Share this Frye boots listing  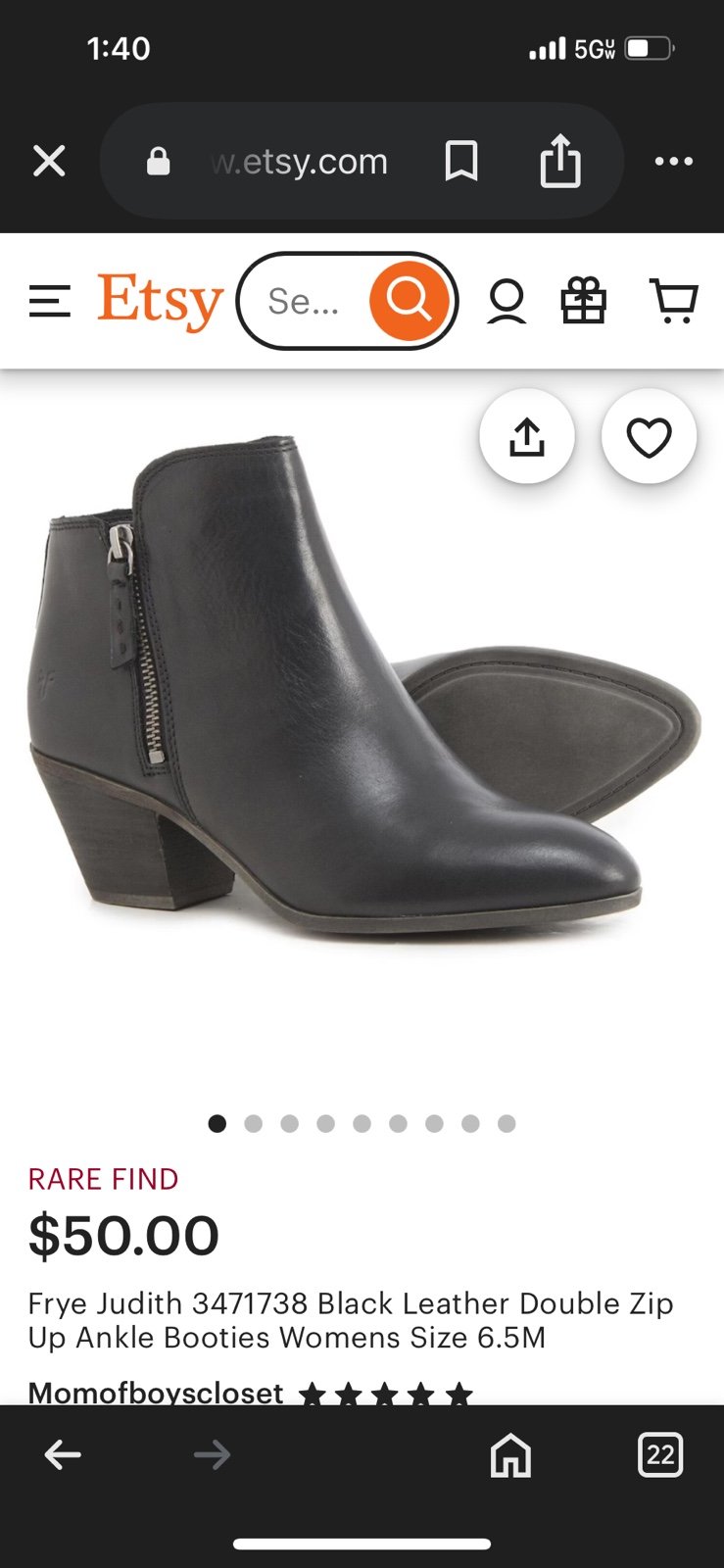(527, 437)
